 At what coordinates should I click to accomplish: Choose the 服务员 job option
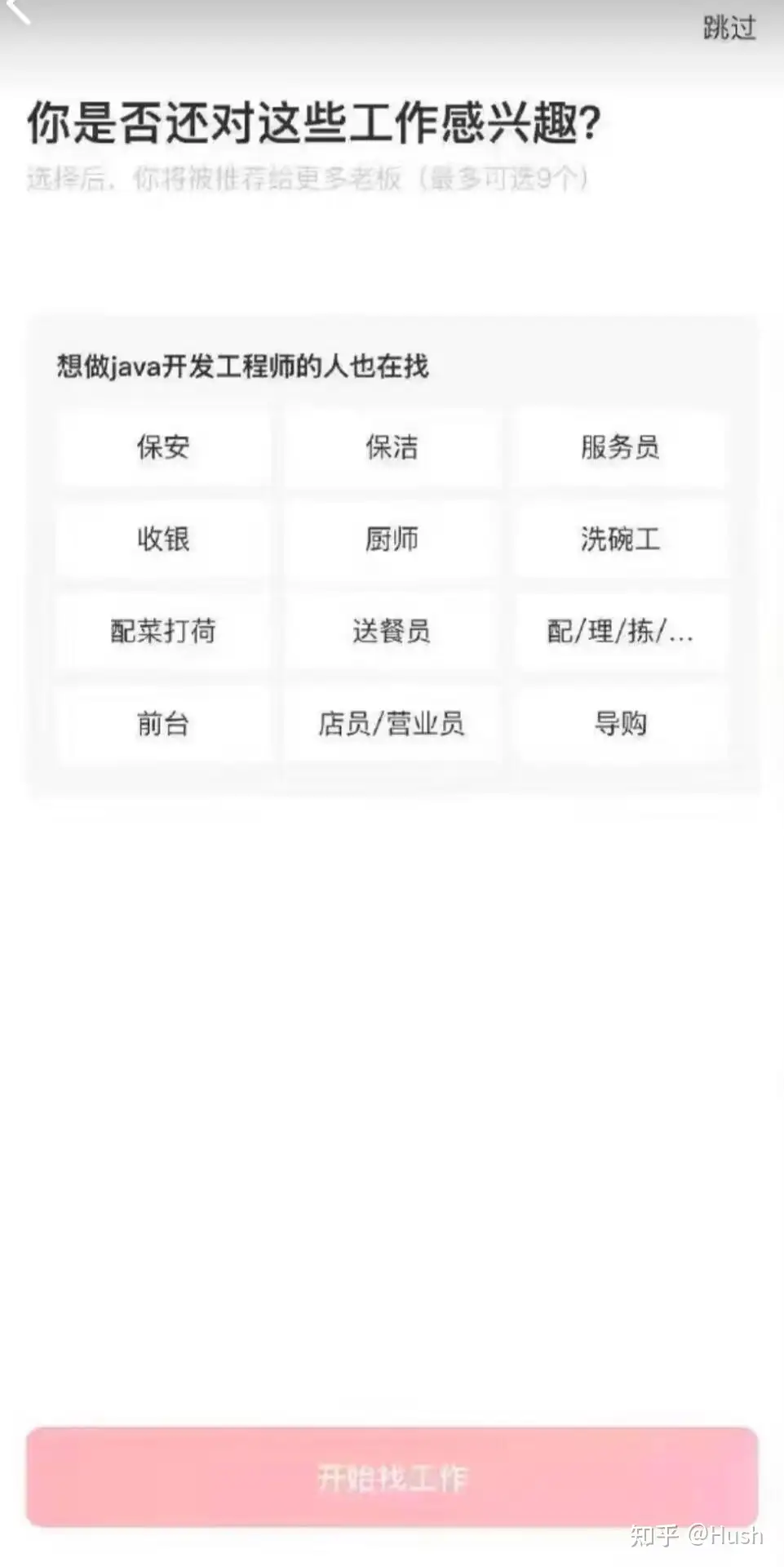point(620,447)
